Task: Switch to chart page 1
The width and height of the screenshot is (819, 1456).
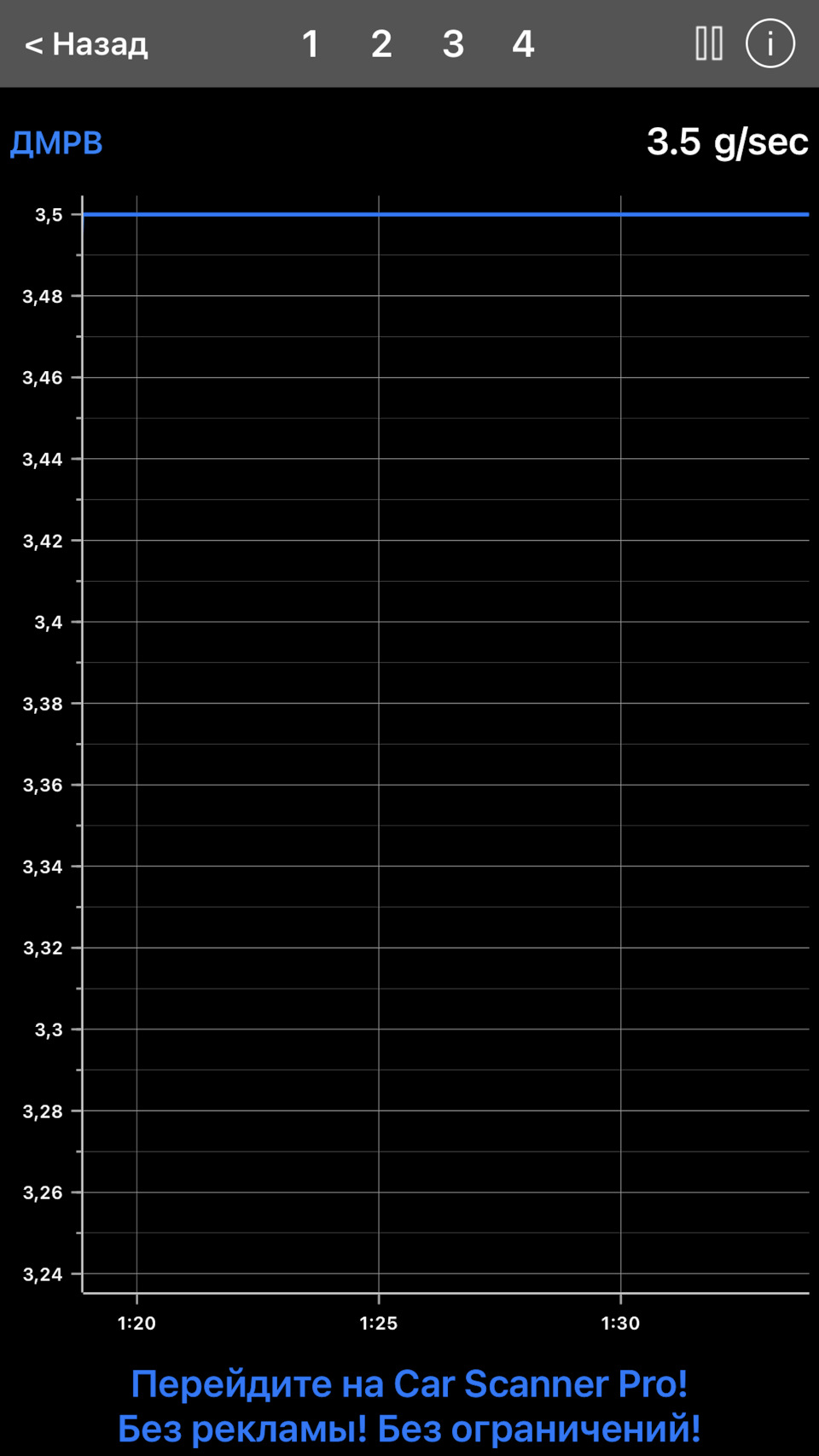Action: 311,44
